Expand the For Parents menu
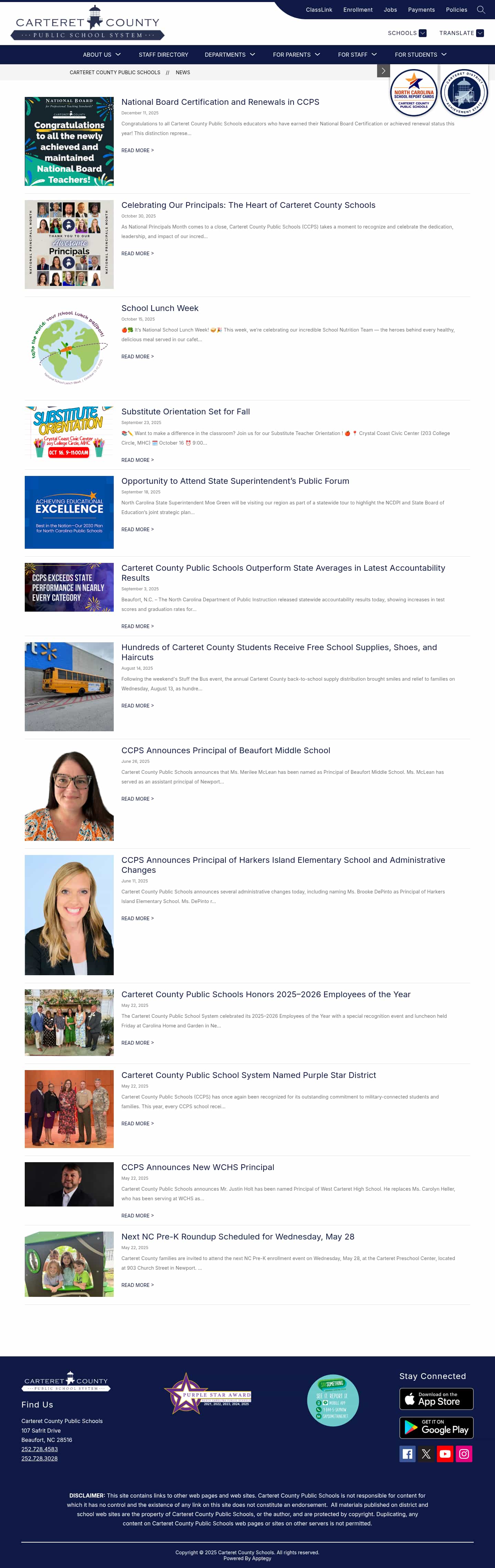The width and height of the screenshot is (495, 1568). tap(297, 55)
